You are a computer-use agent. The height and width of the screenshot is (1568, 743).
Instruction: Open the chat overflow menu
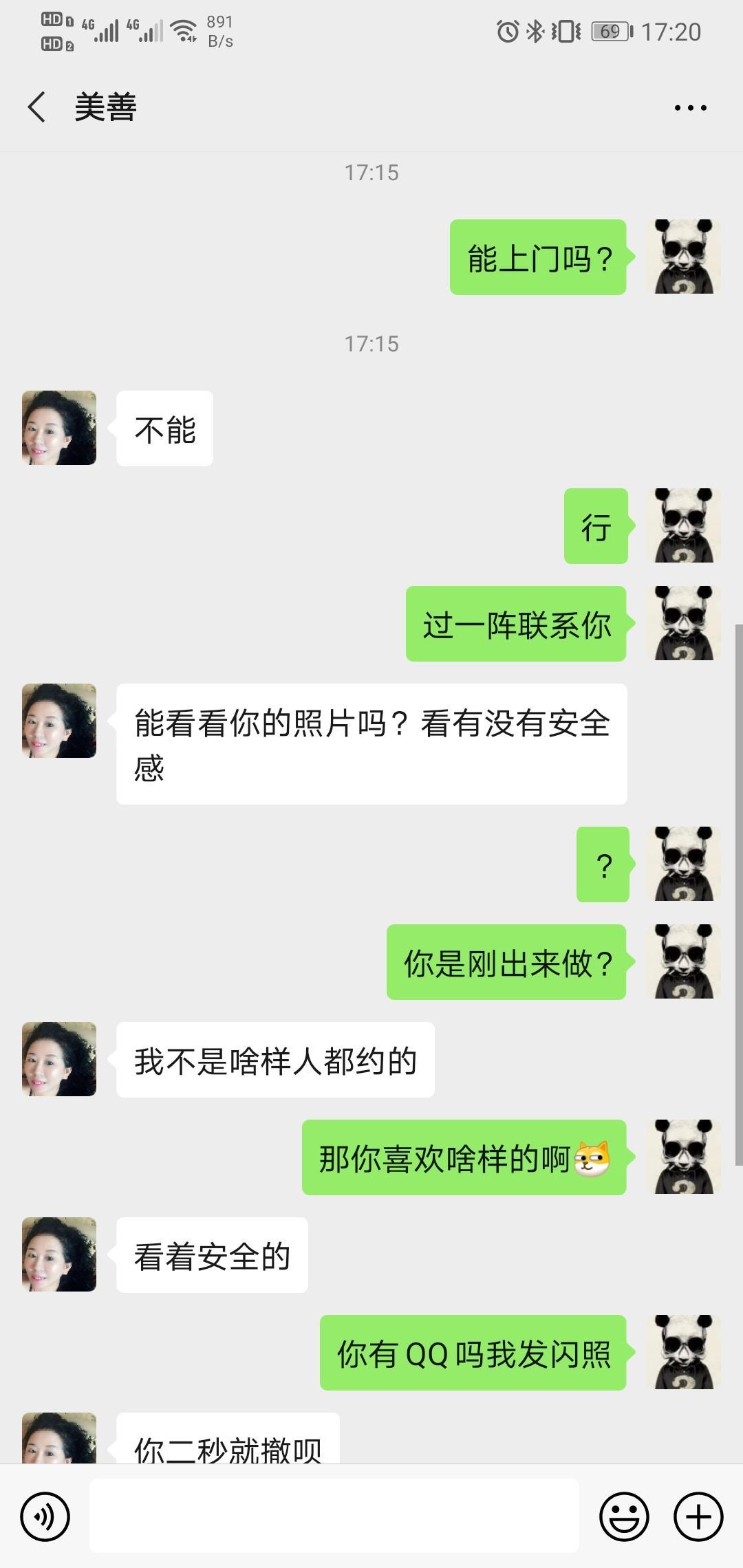[x=690, y=108]
